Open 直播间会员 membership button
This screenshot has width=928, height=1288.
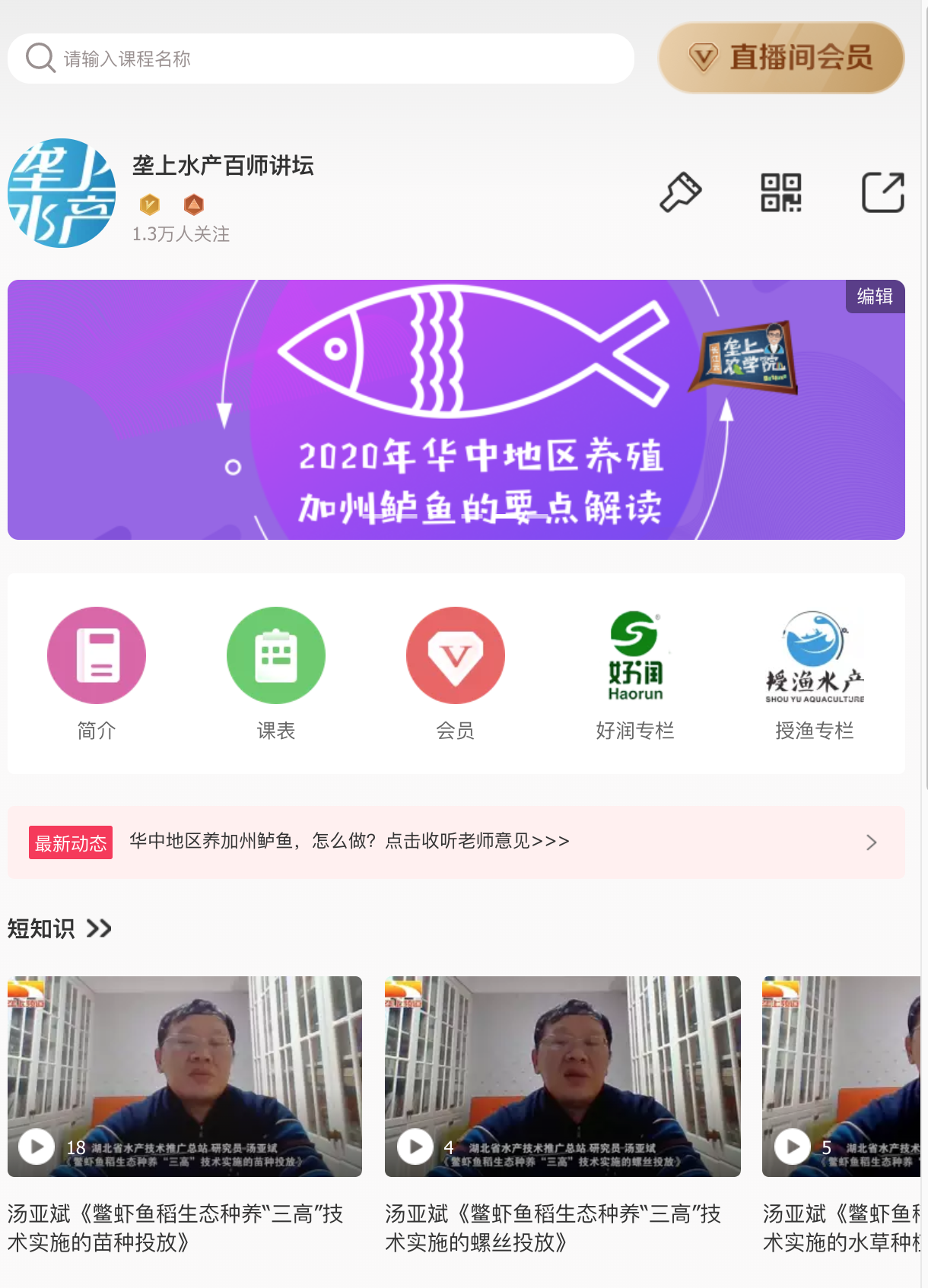pyautogui.click(x=780, y=58)
